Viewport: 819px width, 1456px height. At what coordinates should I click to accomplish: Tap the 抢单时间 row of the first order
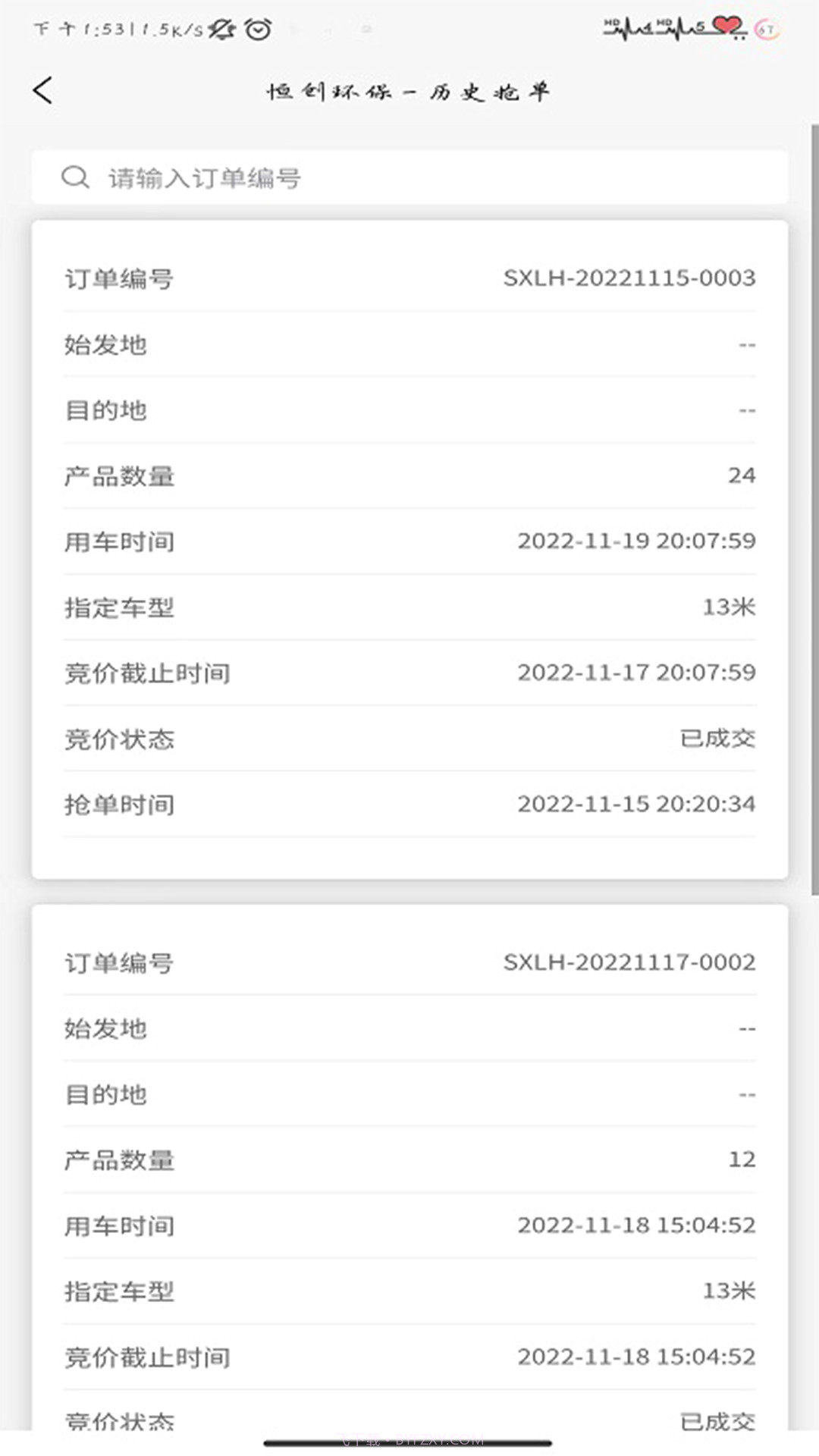click(x=409, y=804)
